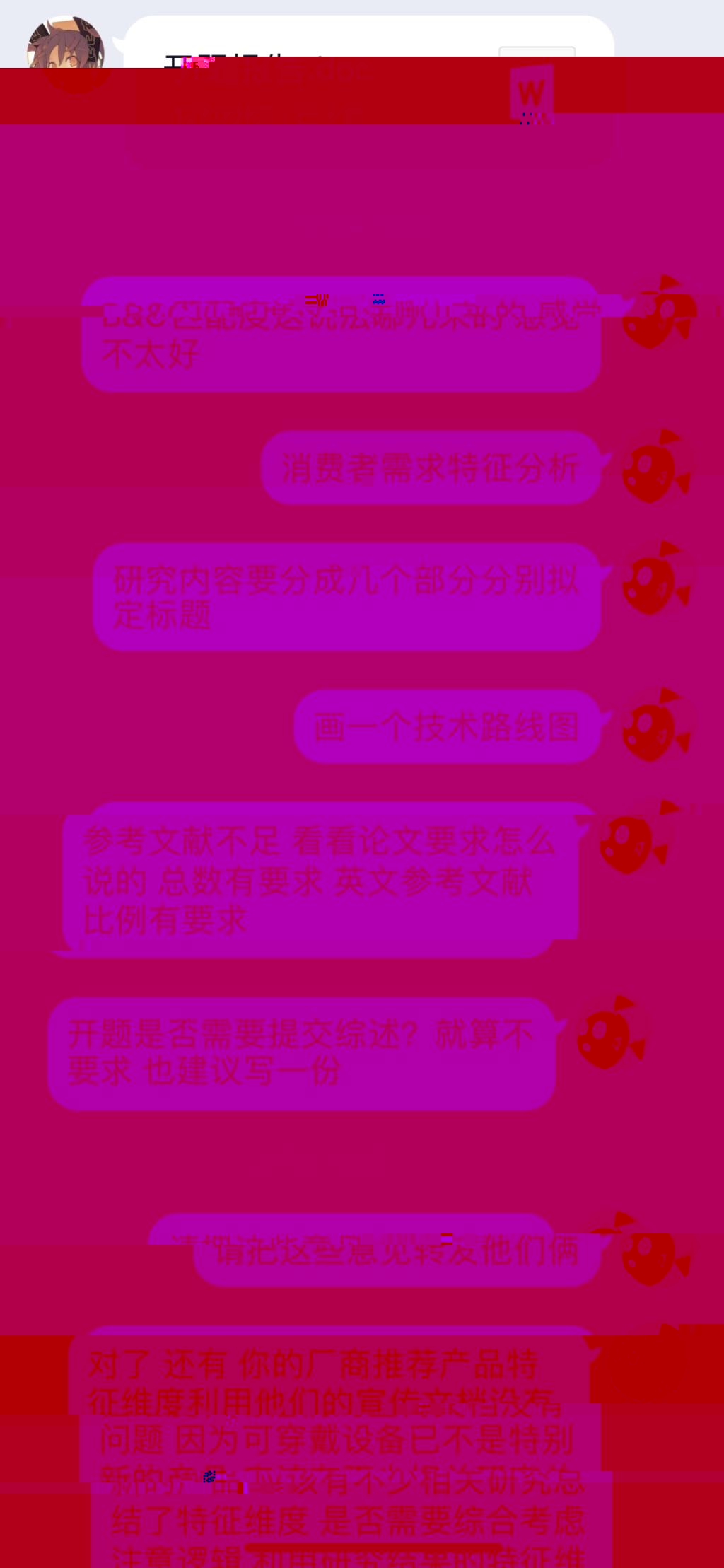Open the shared Word document attachment
Image resolution: width=724 pixels, height=1568 pixels.
(368, 92)
